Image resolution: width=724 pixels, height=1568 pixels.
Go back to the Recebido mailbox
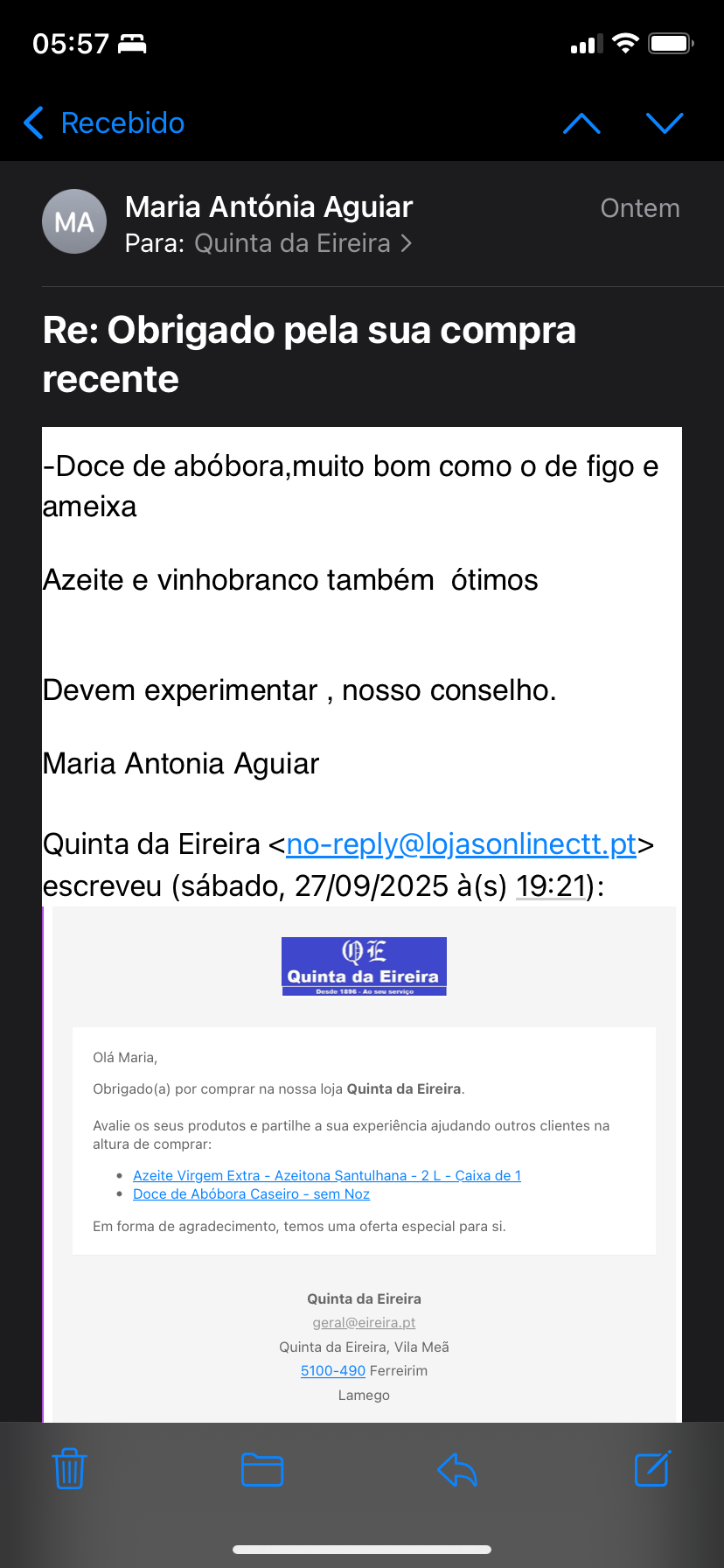pos(105,123)
